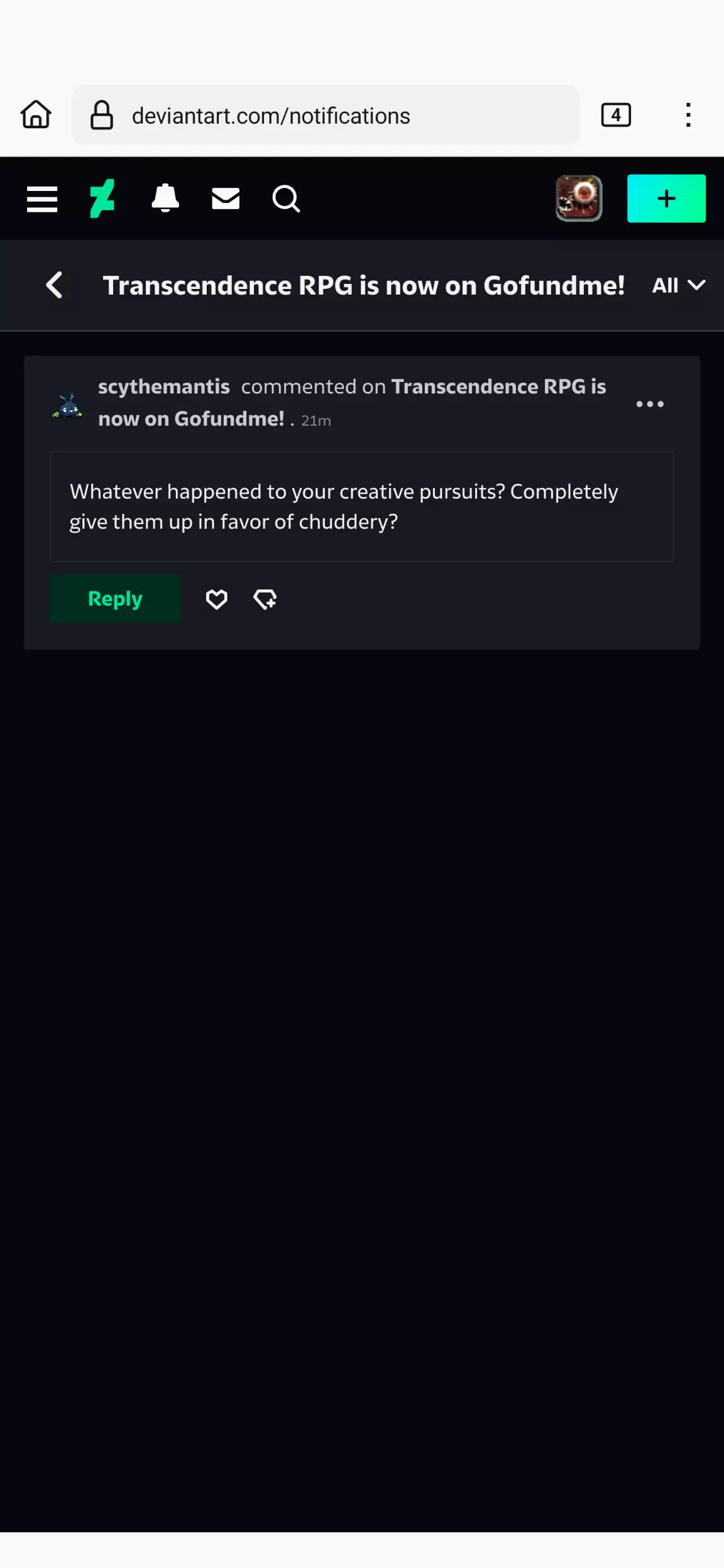Open your profile avatar menu
The height and width of the screenshot is (1568, 724).
(x=579, y=199)
